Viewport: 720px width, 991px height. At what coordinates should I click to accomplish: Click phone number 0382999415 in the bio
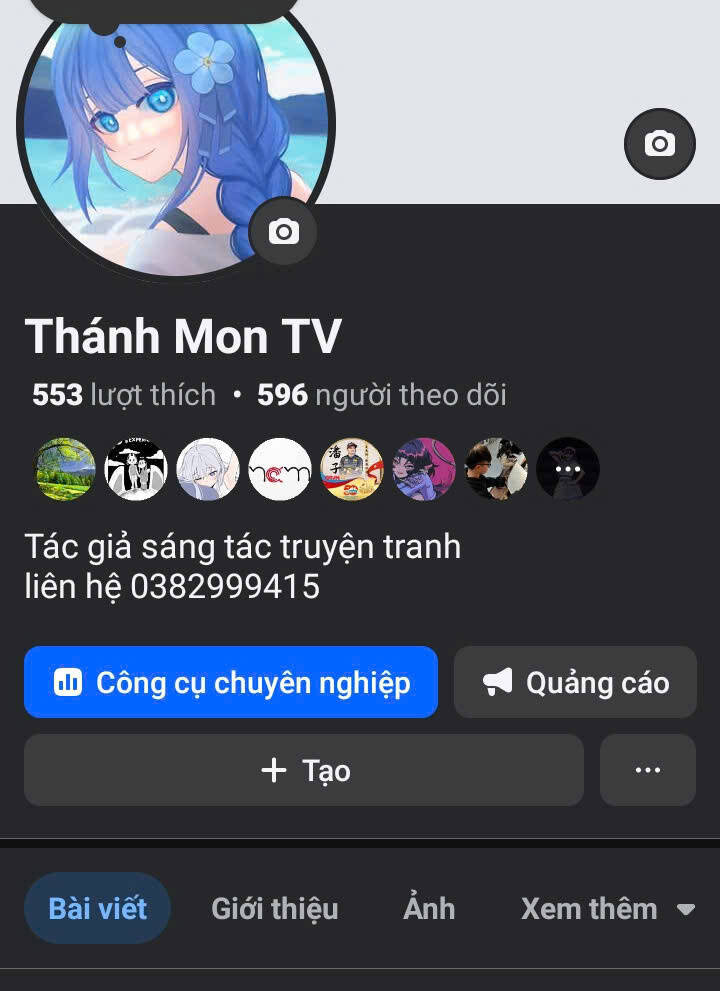(229, 588)
